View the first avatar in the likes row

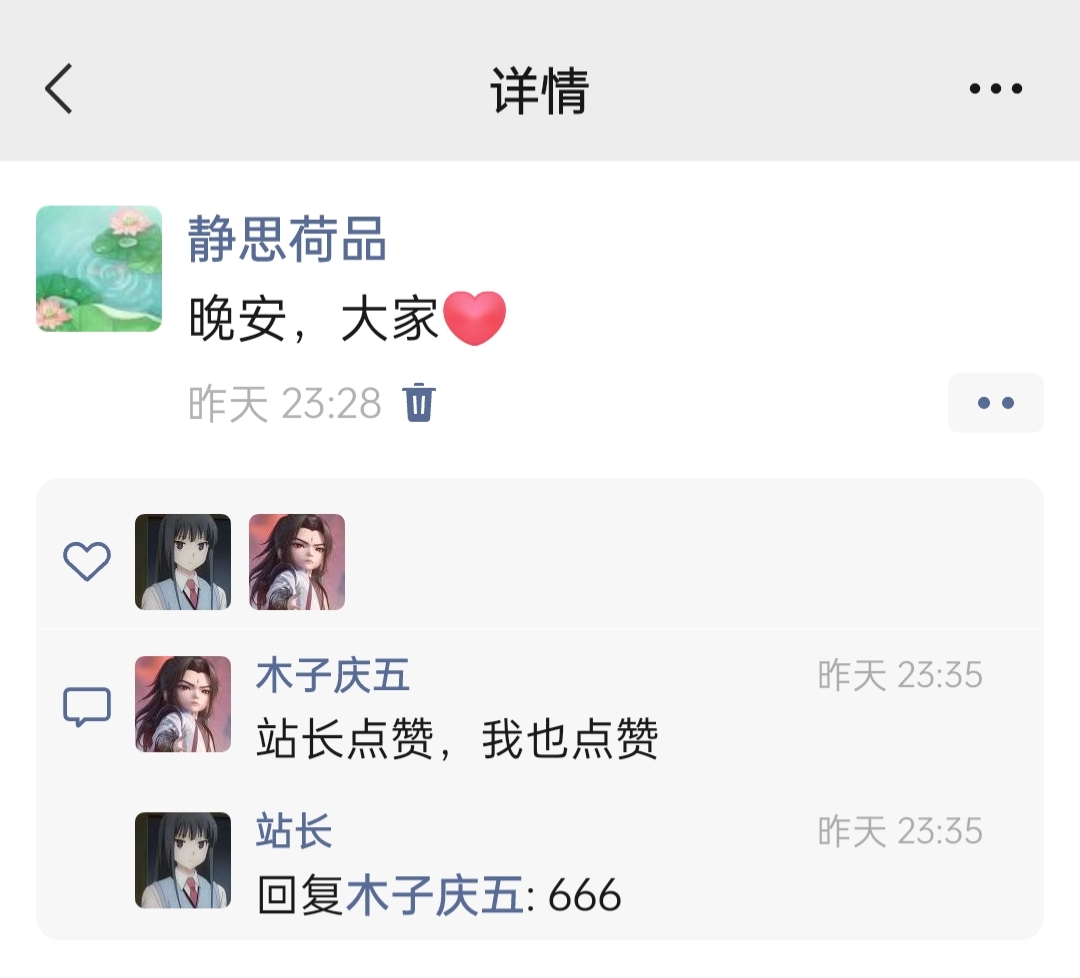click(183, 562)
